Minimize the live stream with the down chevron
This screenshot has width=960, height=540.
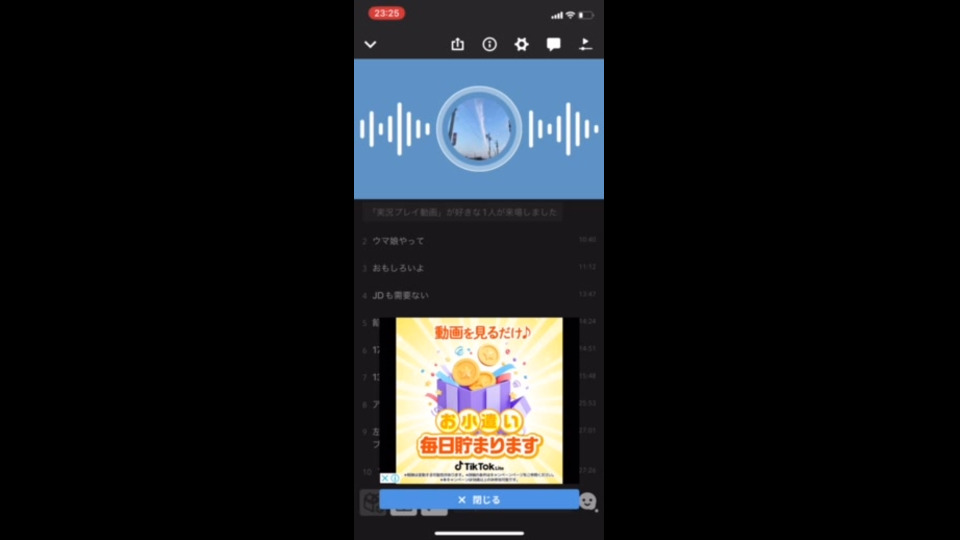tap(370, 44)
